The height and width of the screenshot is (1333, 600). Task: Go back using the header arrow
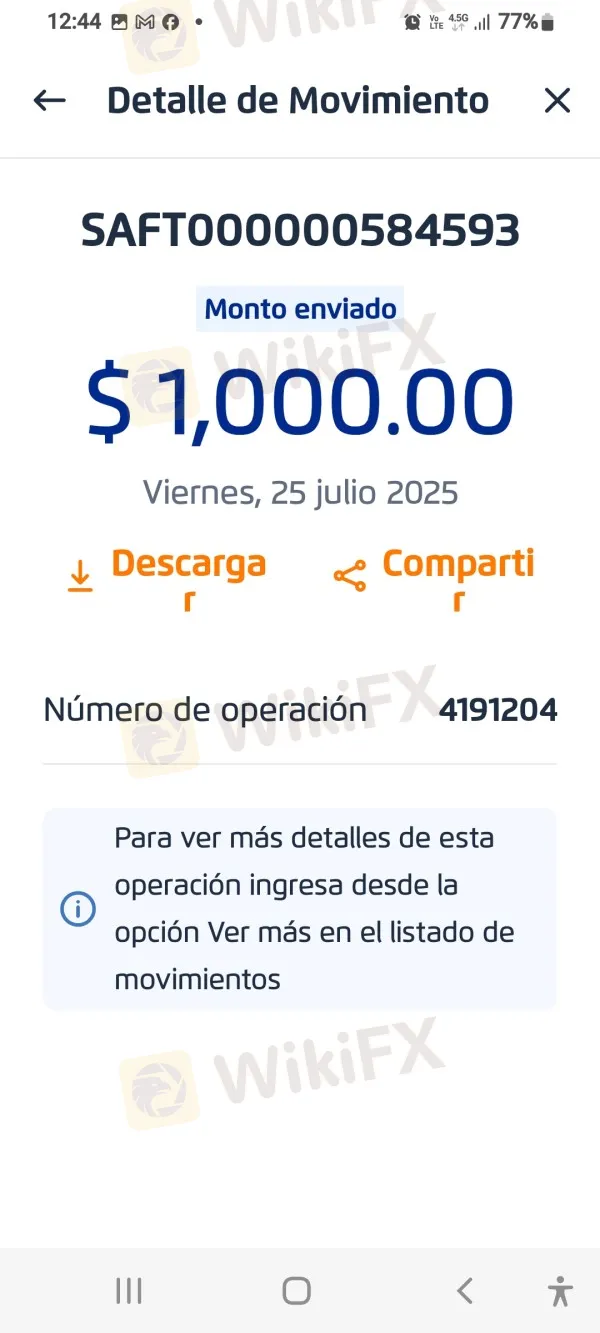49,100
